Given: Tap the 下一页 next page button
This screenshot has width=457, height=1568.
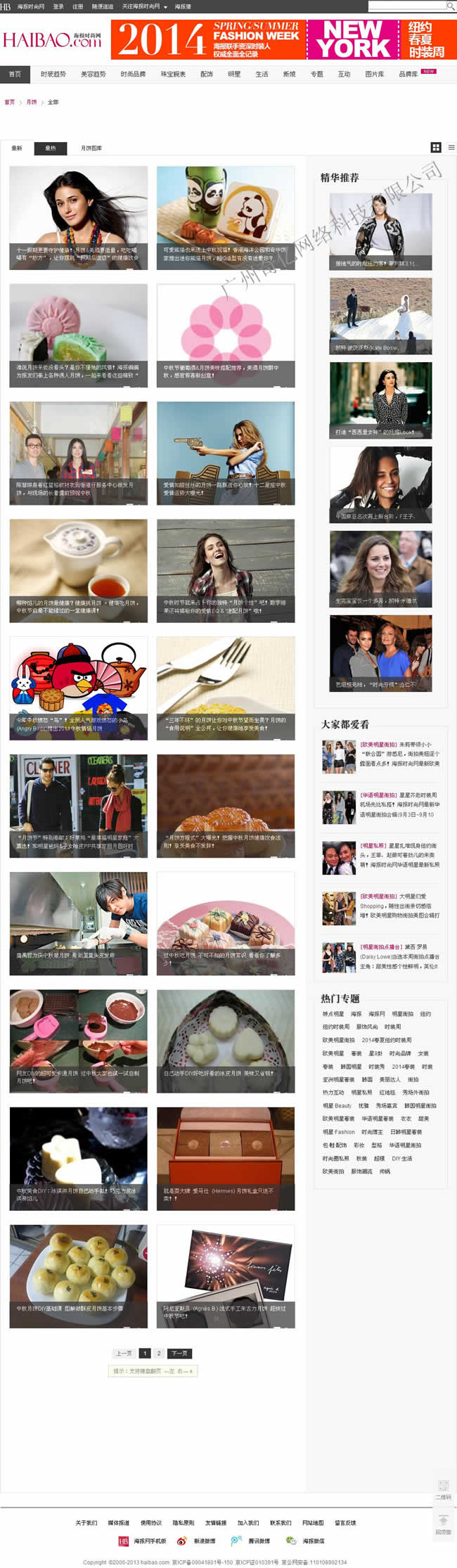Looking at the screenshot, I should 179,1353.
